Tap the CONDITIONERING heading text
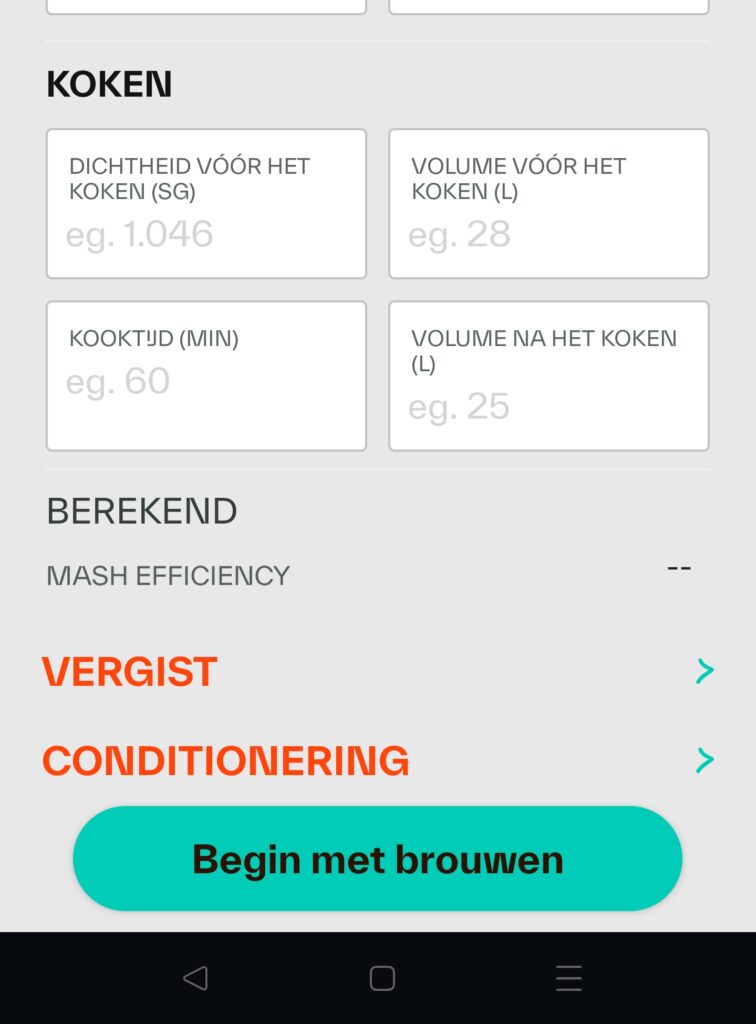The image size is (756, 1024). (225, 760)
